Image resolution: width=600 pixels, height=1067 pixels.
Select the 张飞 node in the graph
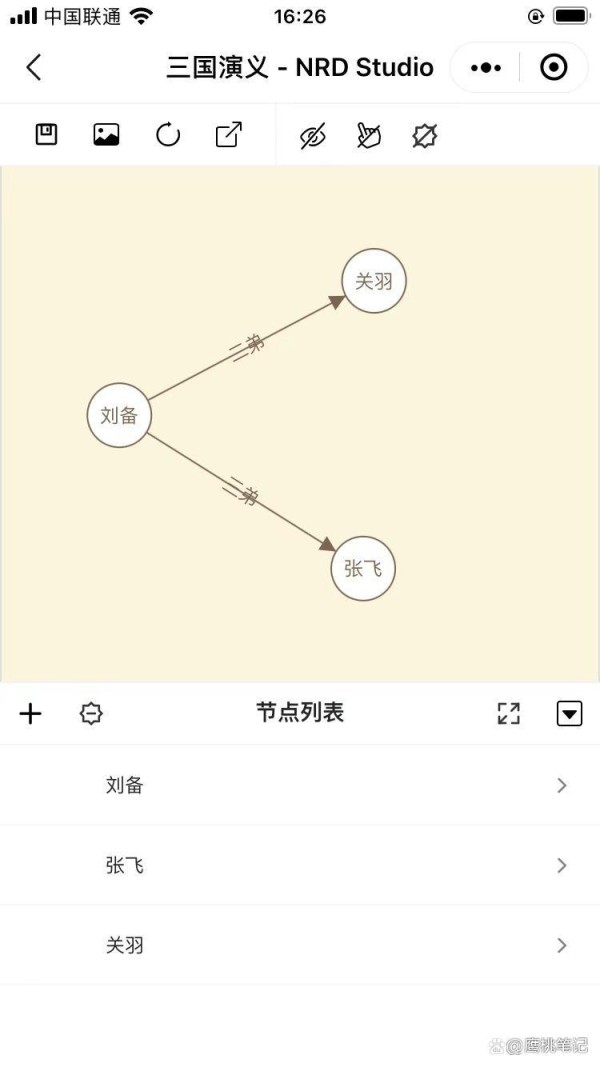coord(363,569)
